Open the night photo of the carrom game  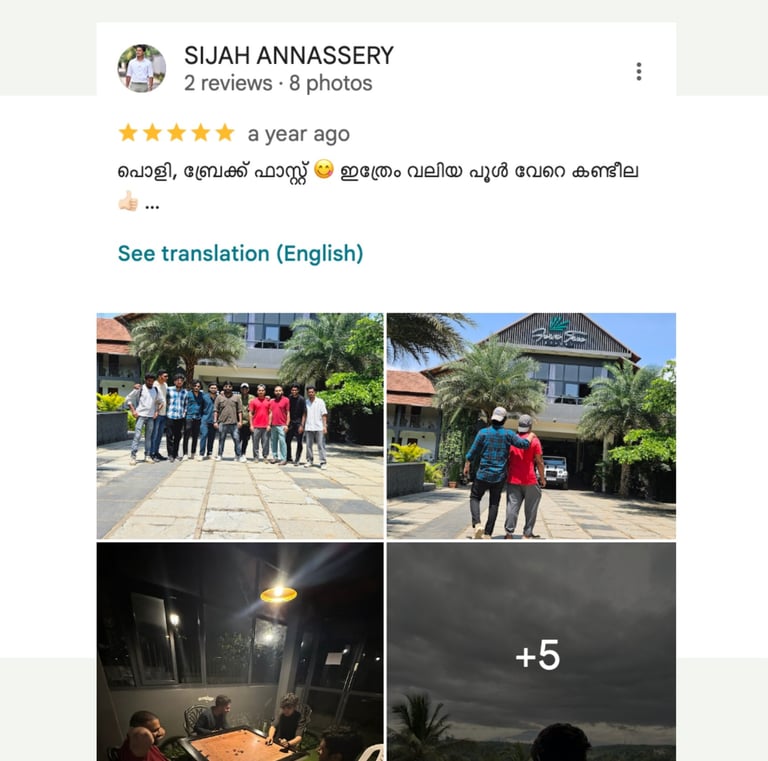click(x=240, y=651)
